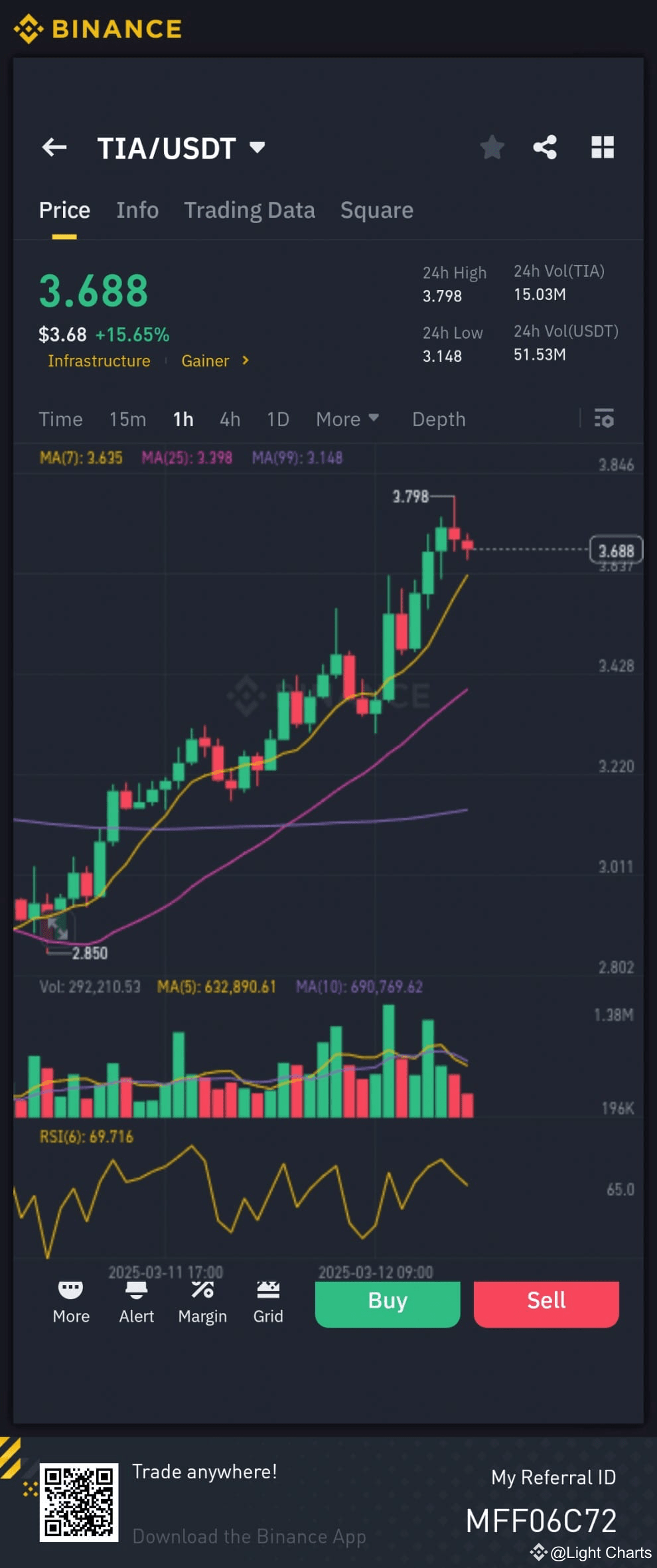Switch to the Square tab

coord(376,210)
